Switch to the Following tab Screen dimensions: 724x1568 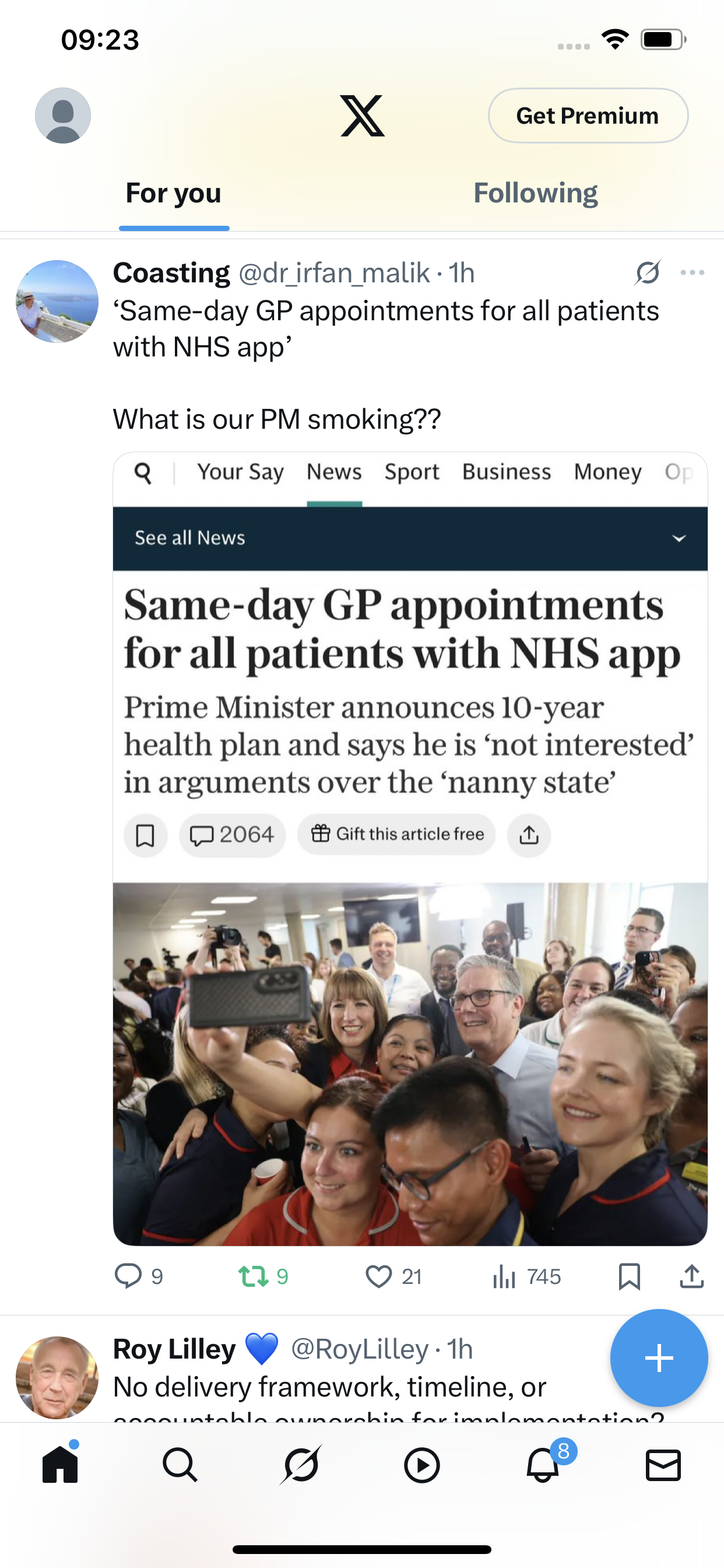tap(535, 194)
